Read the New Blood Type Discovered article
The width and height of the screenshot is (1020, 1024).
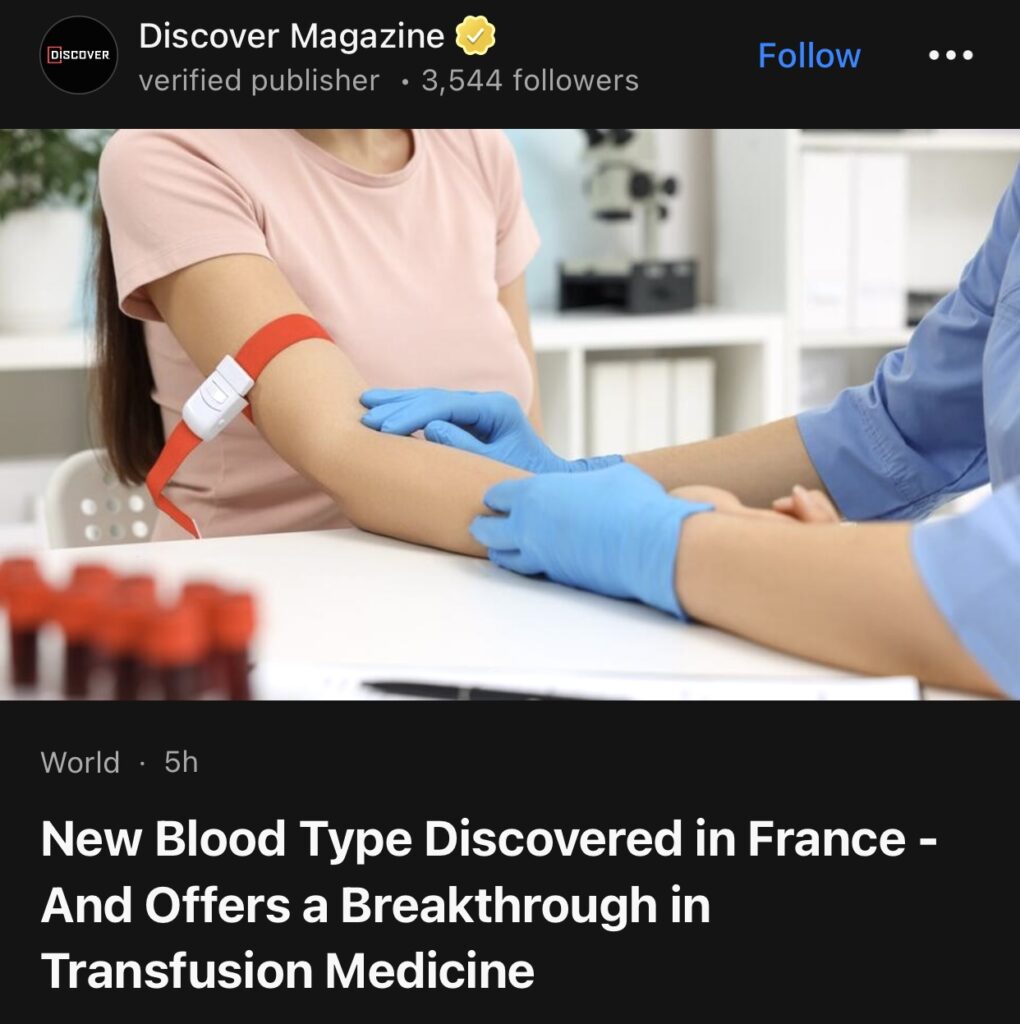(488, 904)
